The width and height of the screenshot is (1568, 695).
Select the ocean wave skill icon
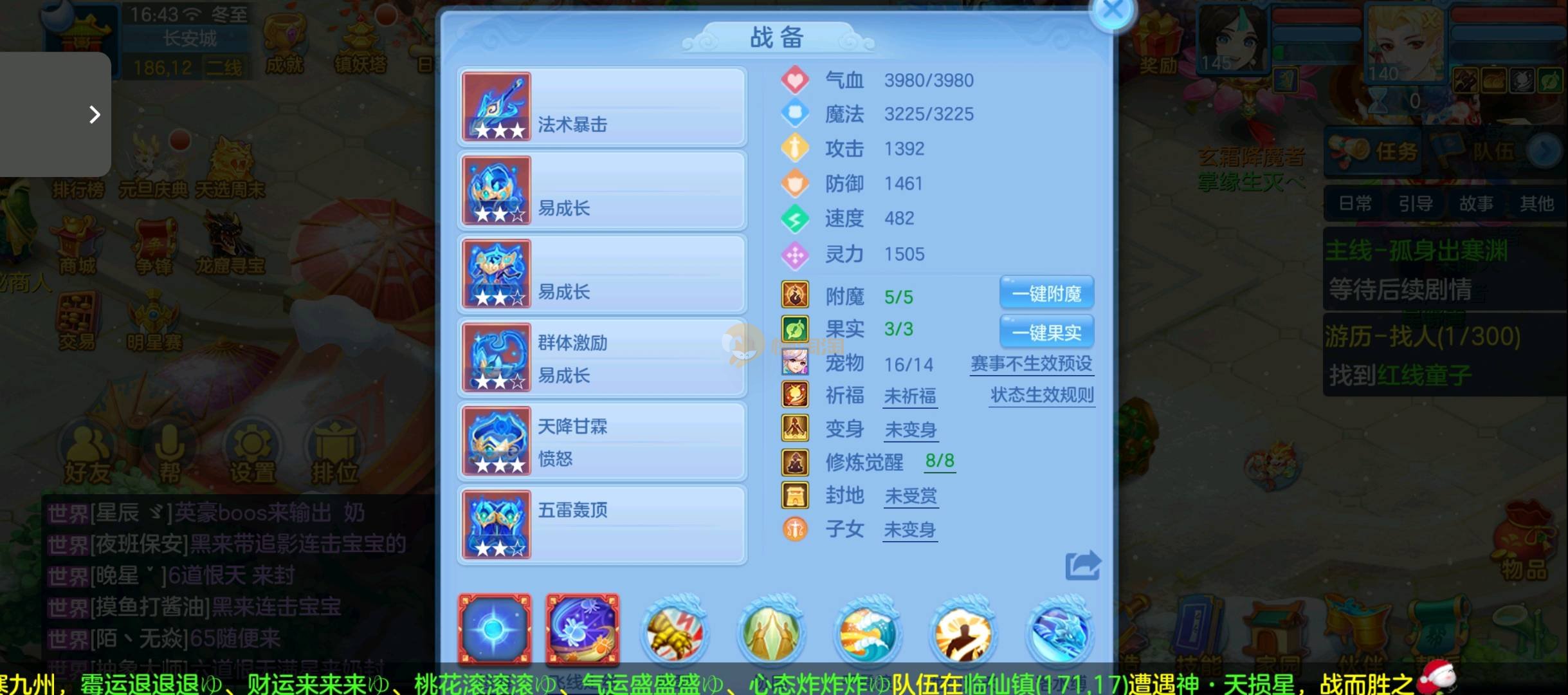(x=867, y=632)
